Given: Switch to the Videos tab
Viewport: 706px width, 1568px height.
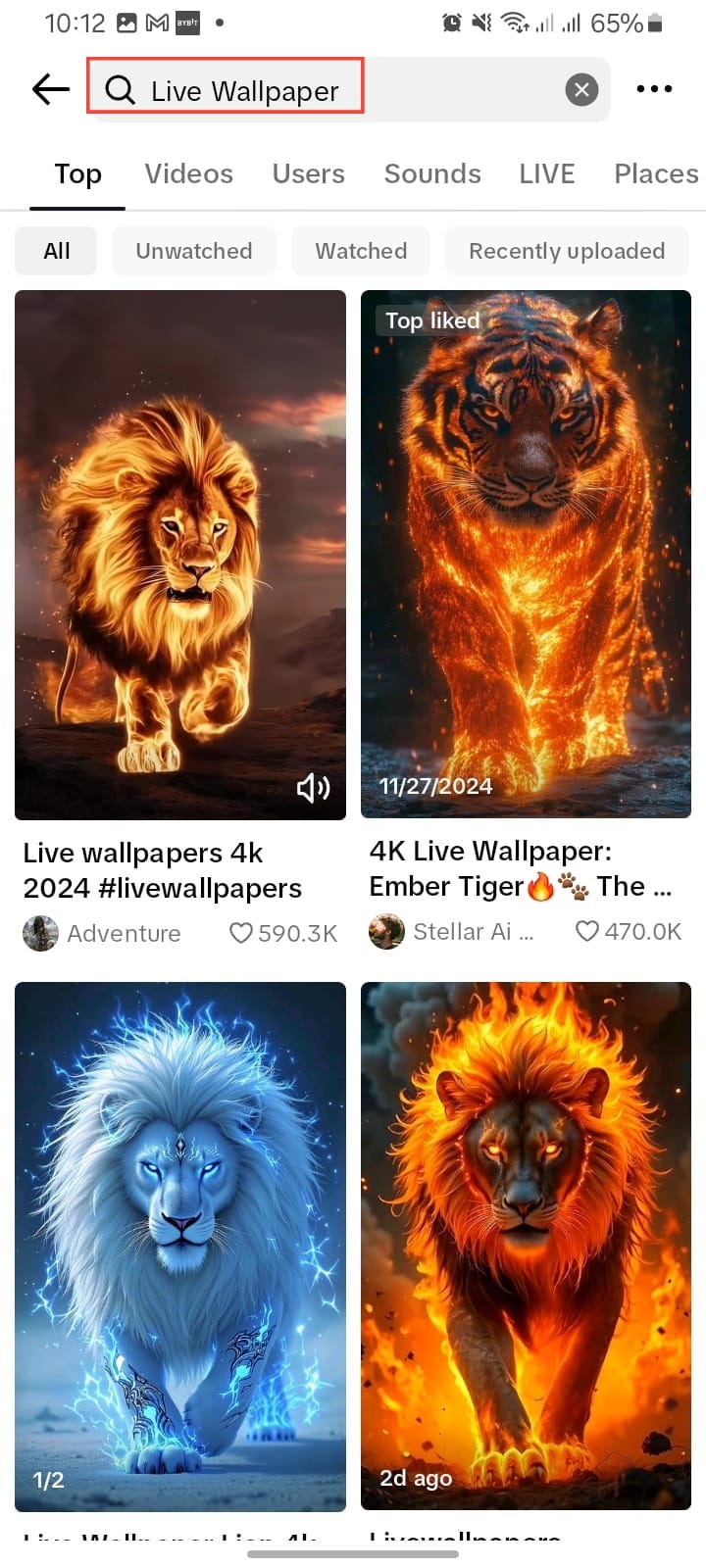Looking at the screenshot, I should pos(189,173).
